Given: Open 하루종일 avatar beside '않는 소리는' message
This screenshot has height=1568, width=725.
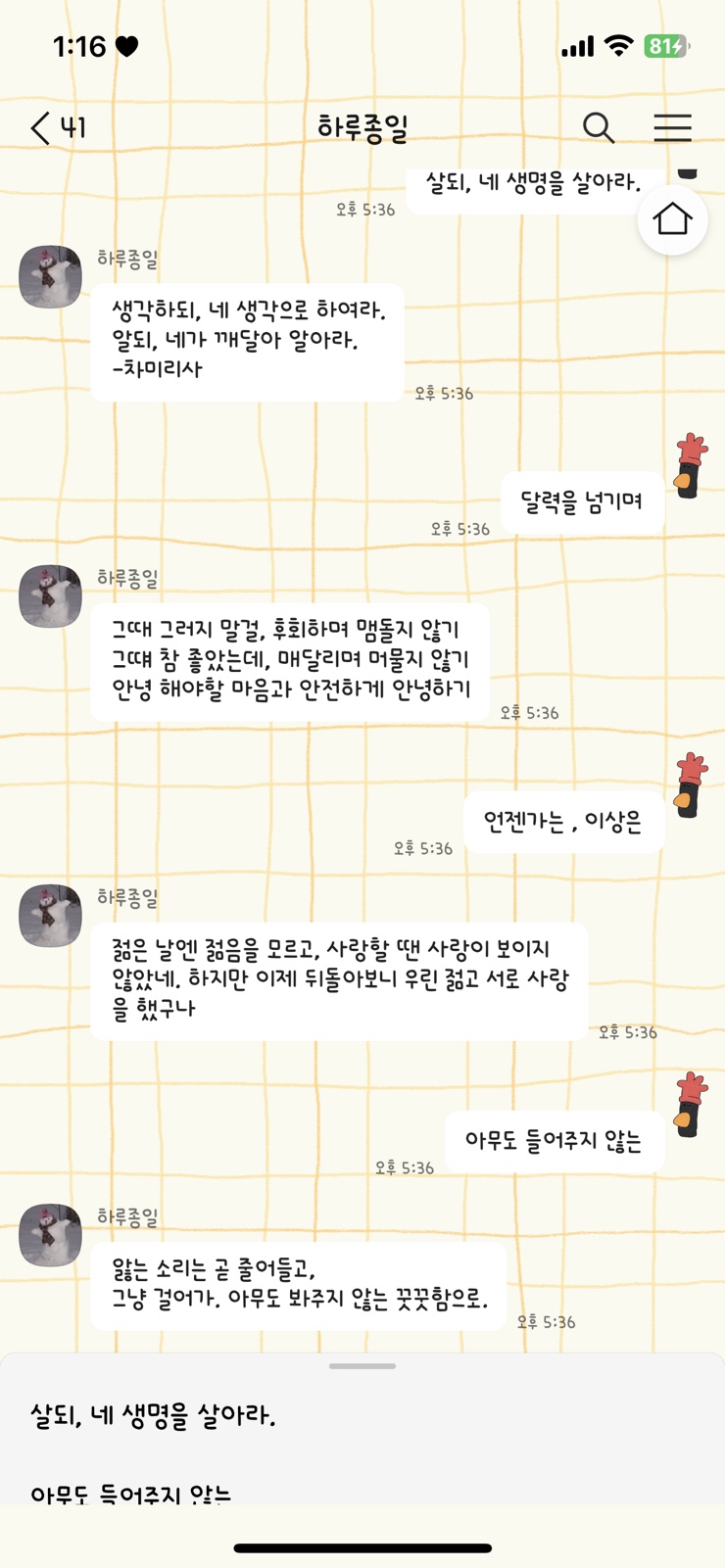Looking at the screenshot, I should (x=50, y=1235).
